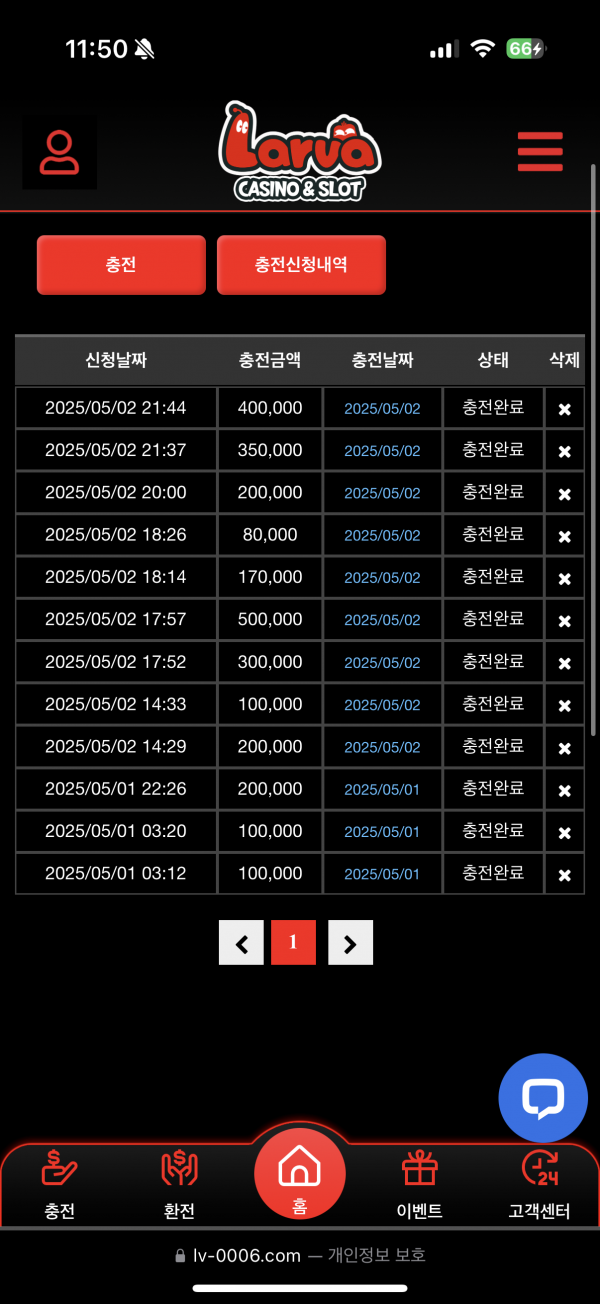Open the user profile icon
The width and height of the screenshot is (600, 1304).
(x=59, y=153)
